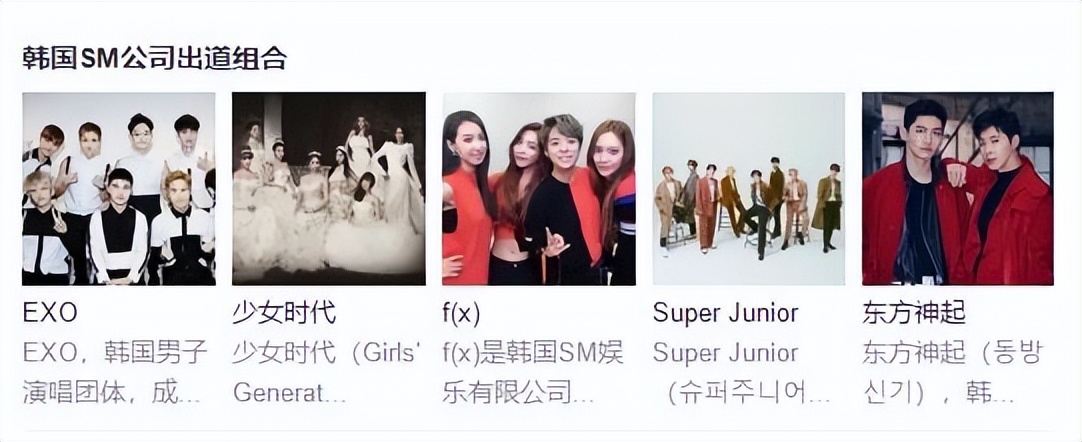Open the EXO group card
Image resolution: width=1082 pixels, height=442 pixels.
point(118,189)
